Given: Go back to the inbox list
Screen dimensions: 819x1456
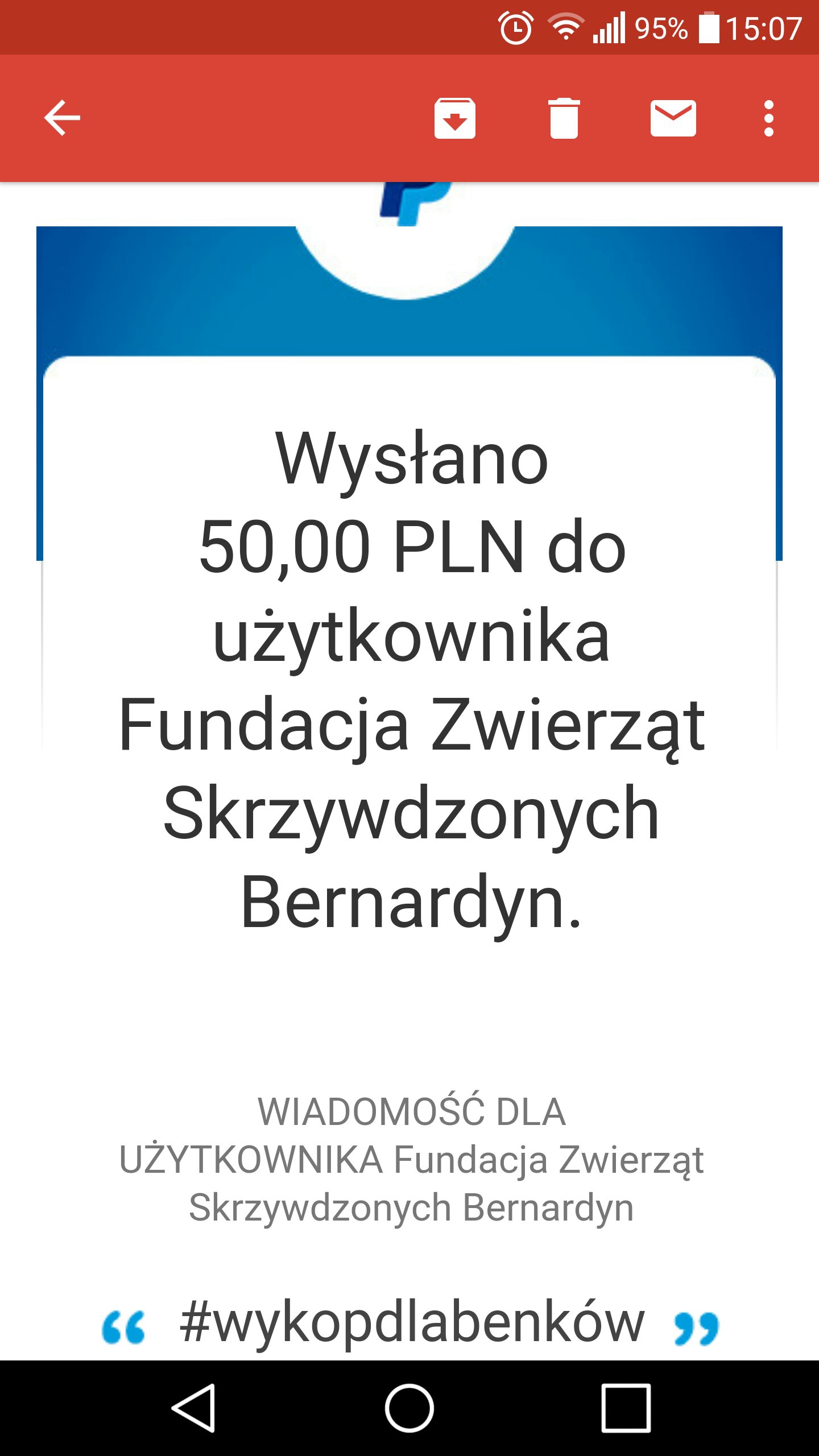Looking at the screenshot, I should tap(62, 118).
